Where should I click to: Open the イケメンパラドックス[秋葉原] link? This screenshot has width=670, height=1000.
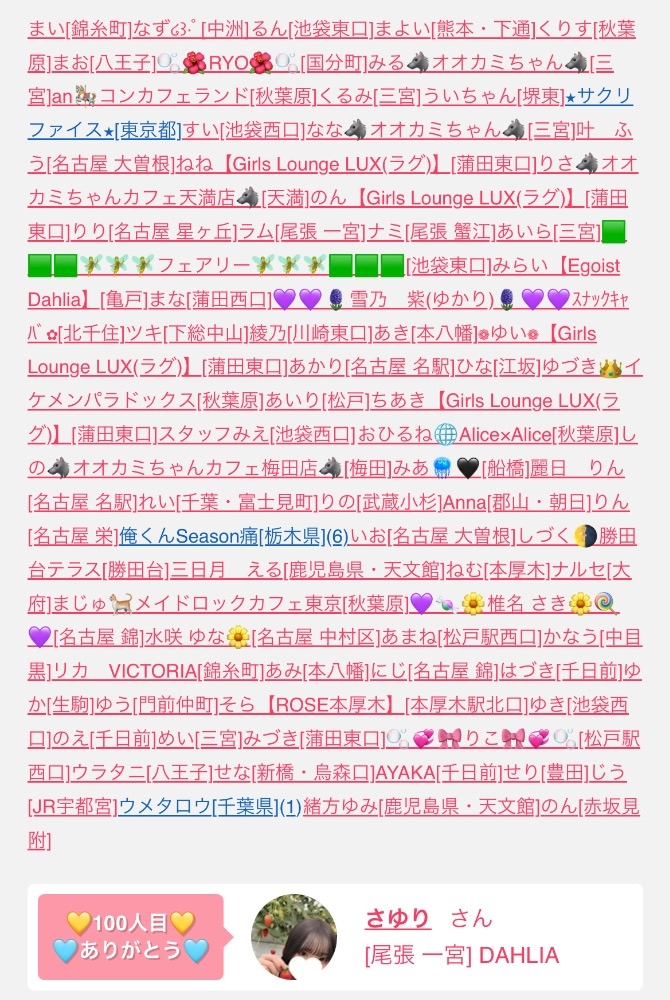point(110,401)
